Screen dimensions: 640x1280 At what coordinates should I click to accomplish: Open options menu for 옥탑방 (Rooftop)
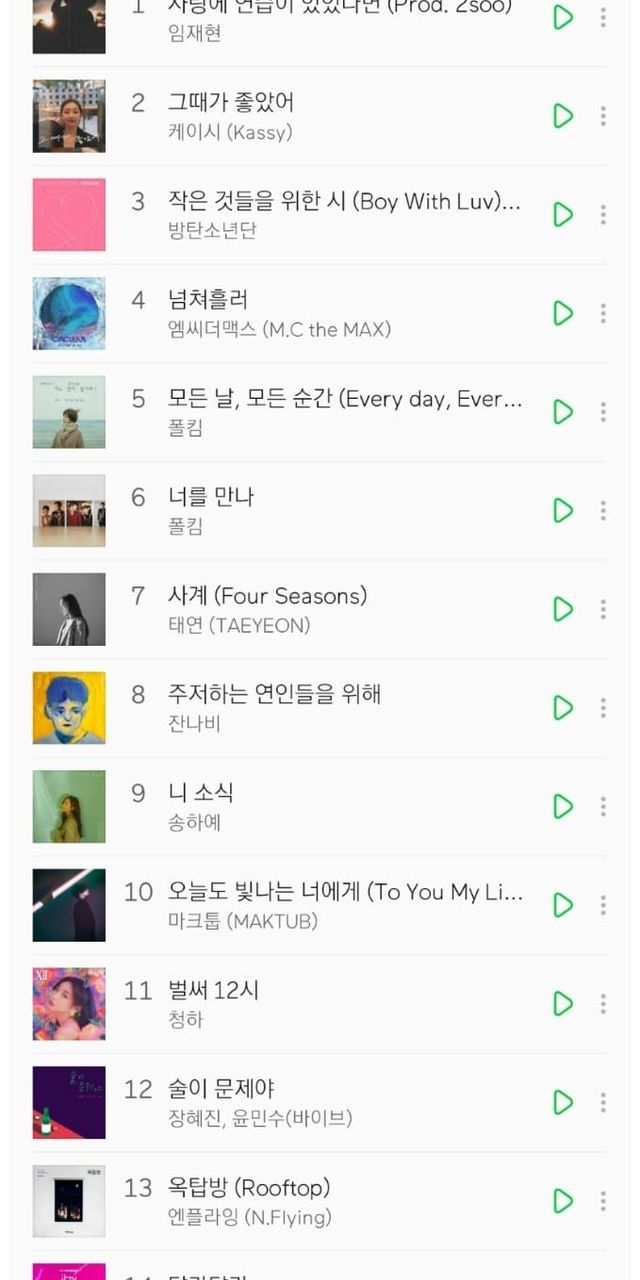point(603,1200)
